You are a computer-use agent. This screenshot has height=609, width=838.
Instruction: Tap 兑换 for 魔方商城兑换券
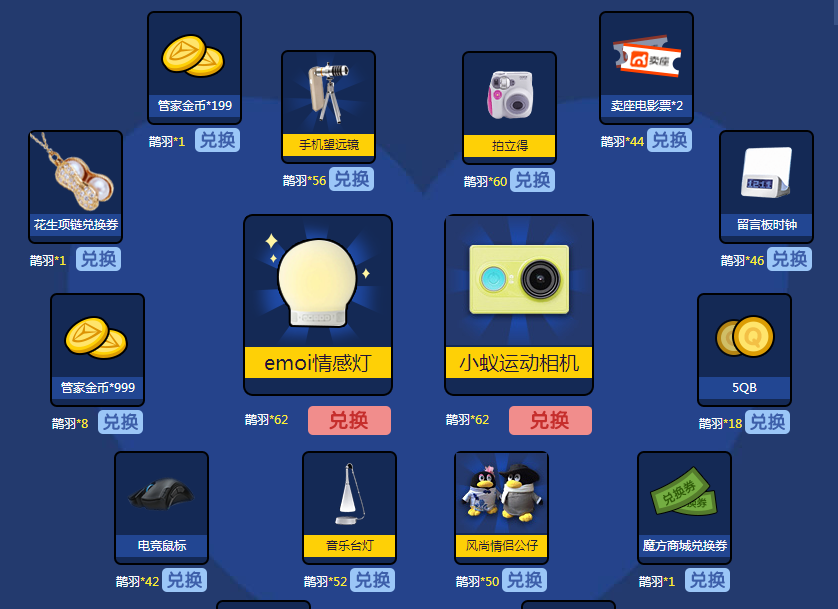(x=707, y=580)
